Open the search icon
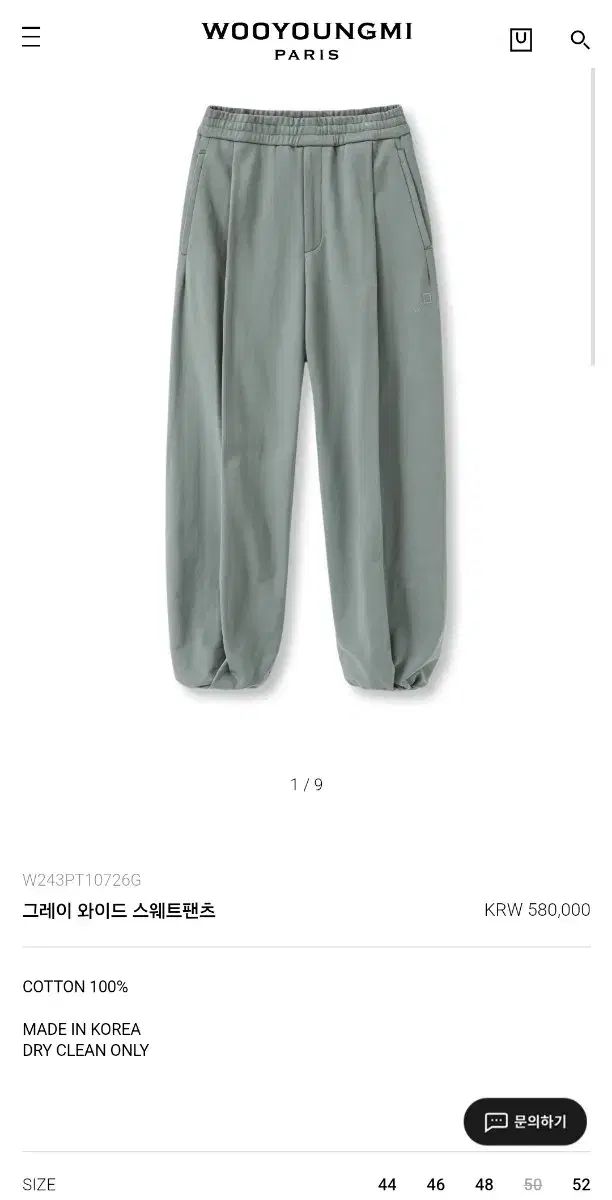612x1200 pixels. coord(580,40)
